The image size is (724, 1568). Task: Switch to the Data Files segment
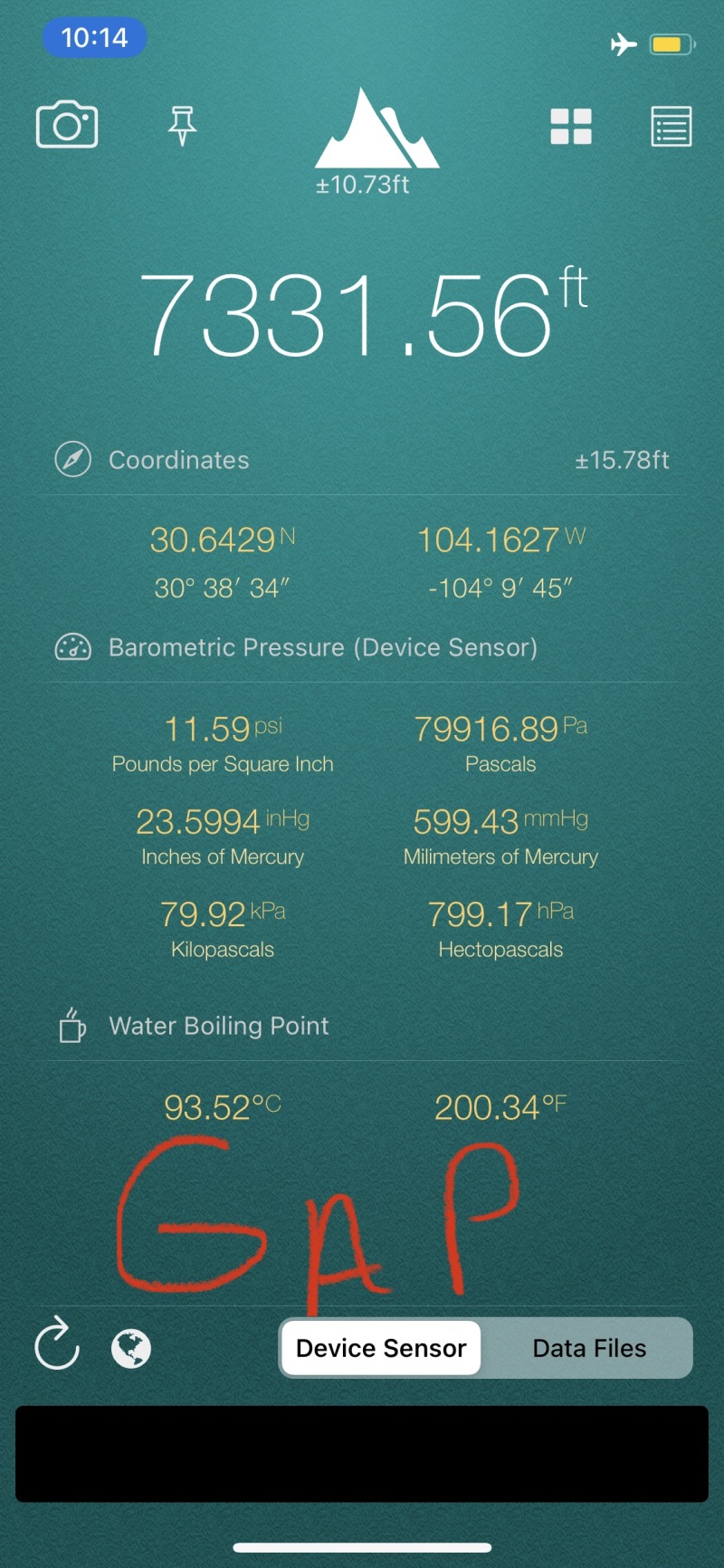point(589,1348)
